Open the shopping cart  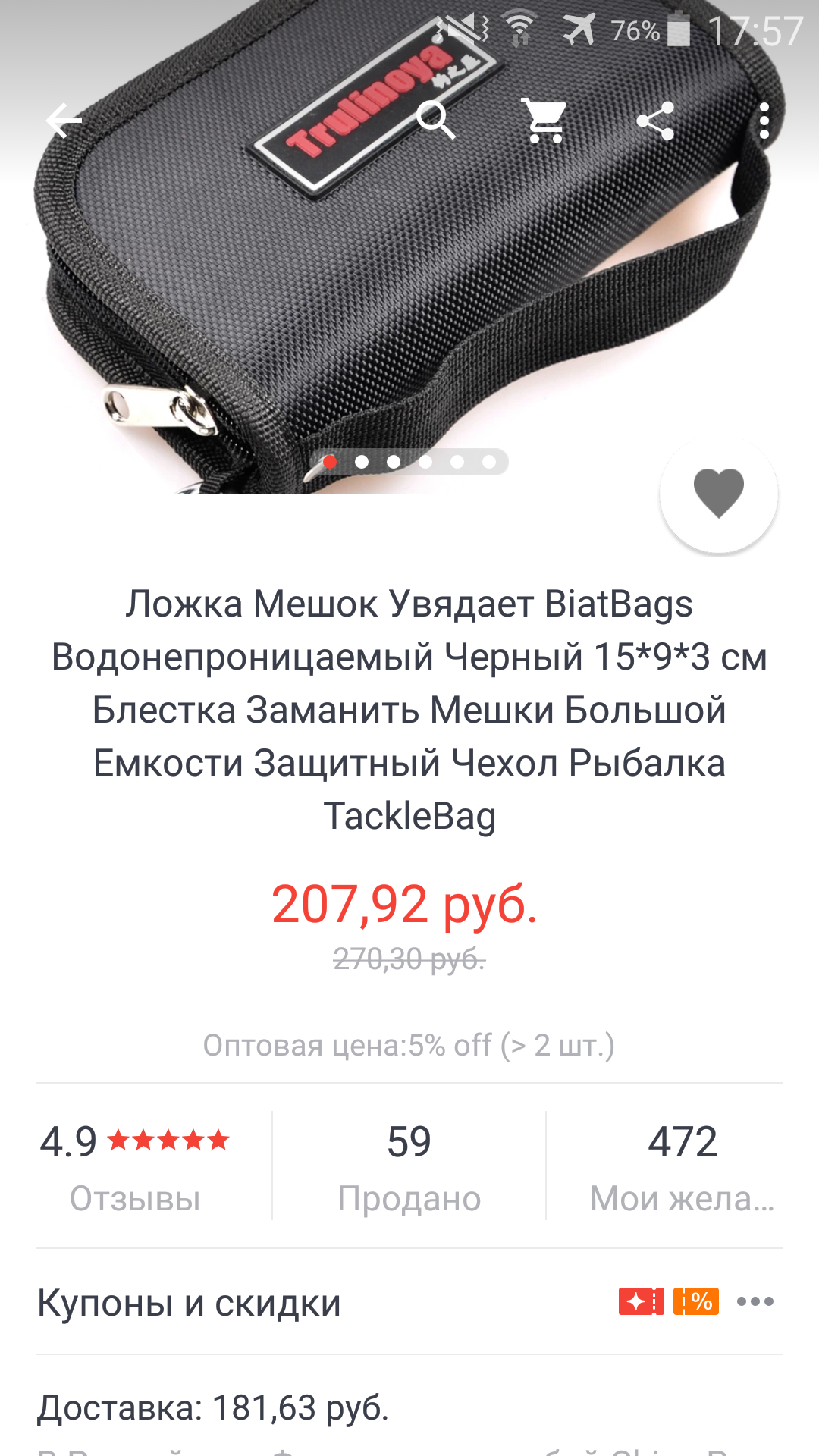546,121
